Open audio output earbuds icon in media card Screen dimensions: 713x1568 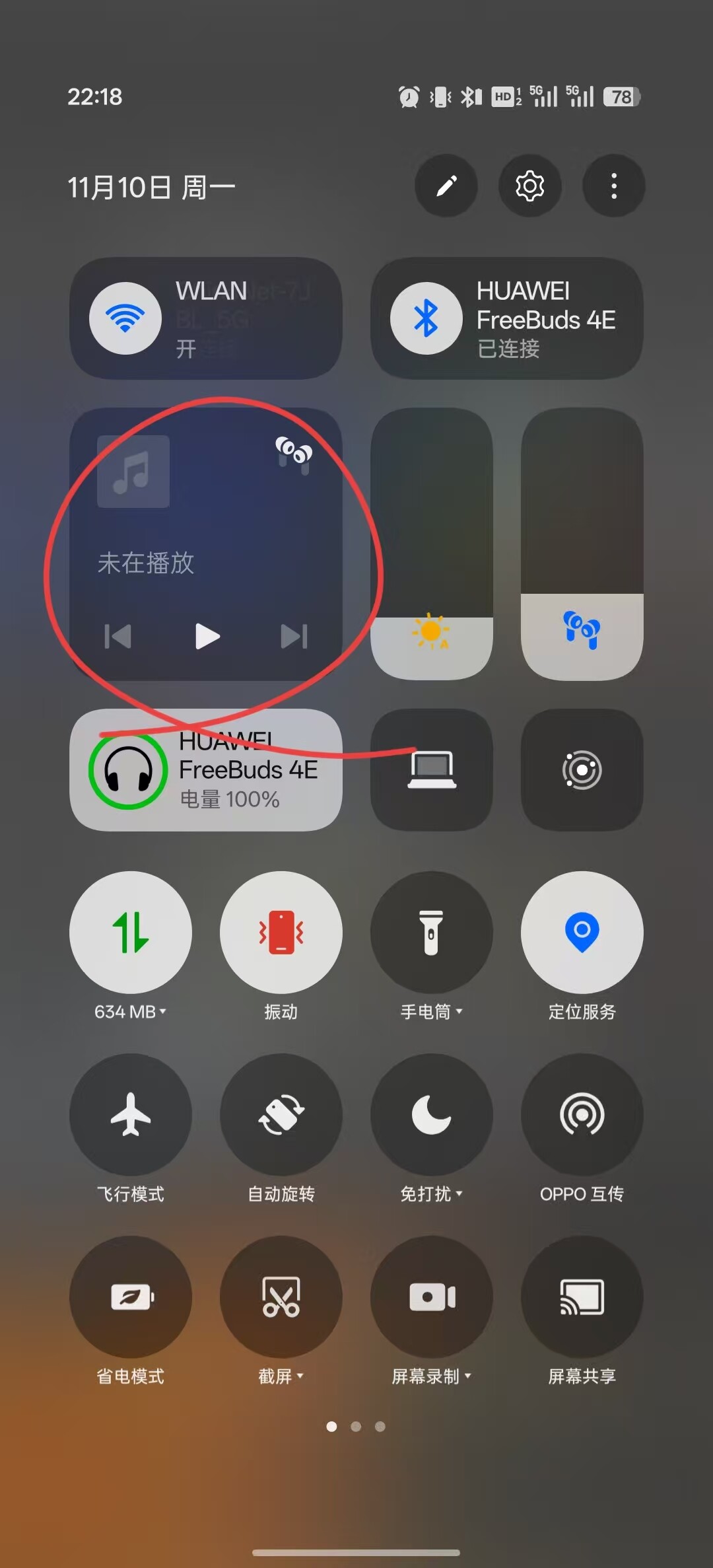tap(294, 453)
